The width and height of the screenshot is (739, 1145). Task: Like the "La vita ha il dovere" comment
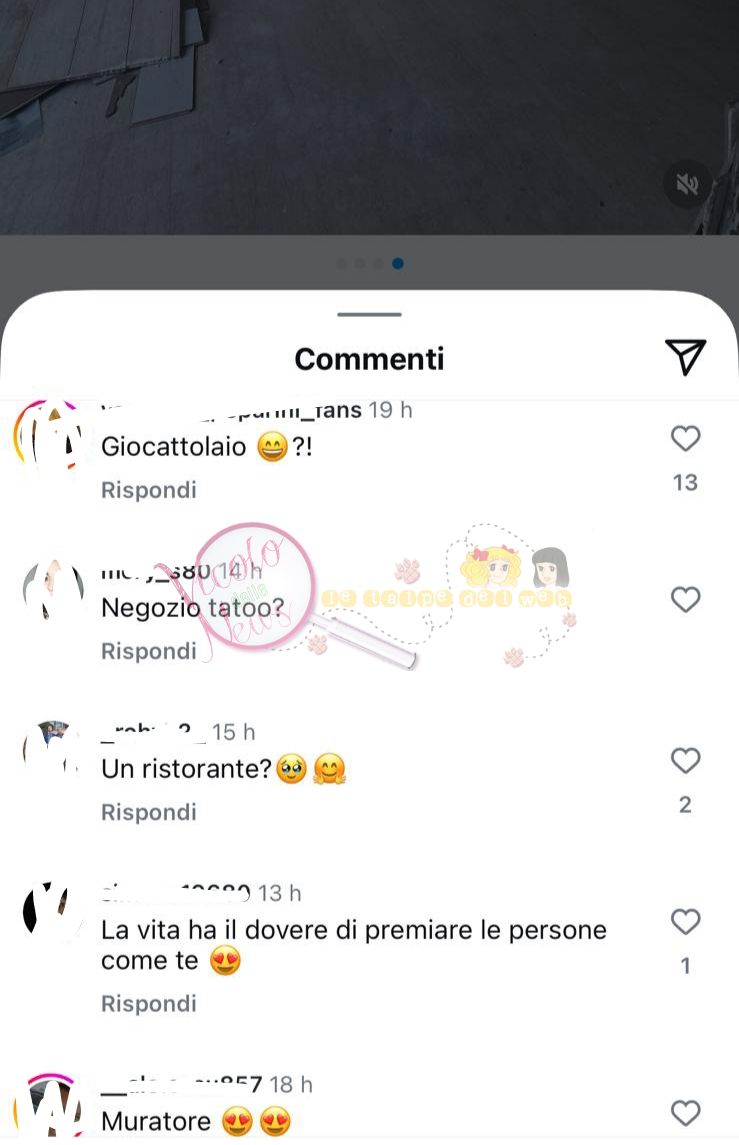point(685,922)
